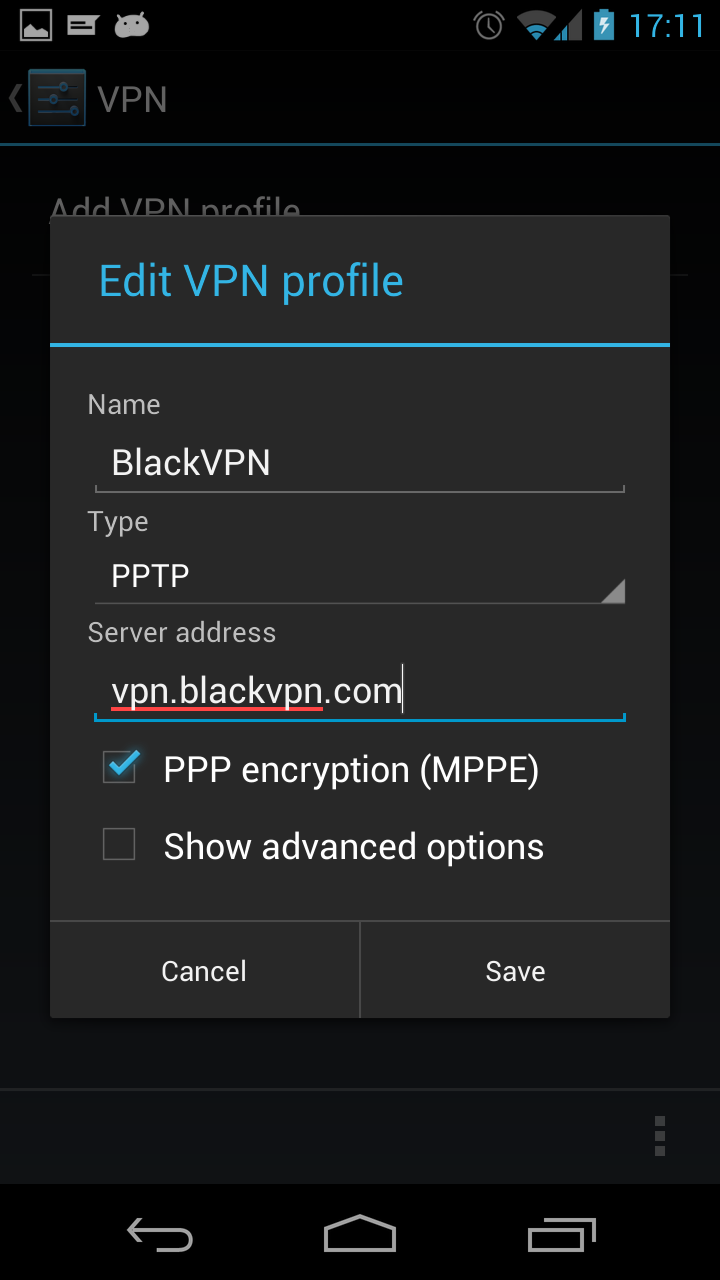The width and height of the screenshot is (720, 1280).
Task: Cancel editing the VPN profile
Action: coord(204,970)
